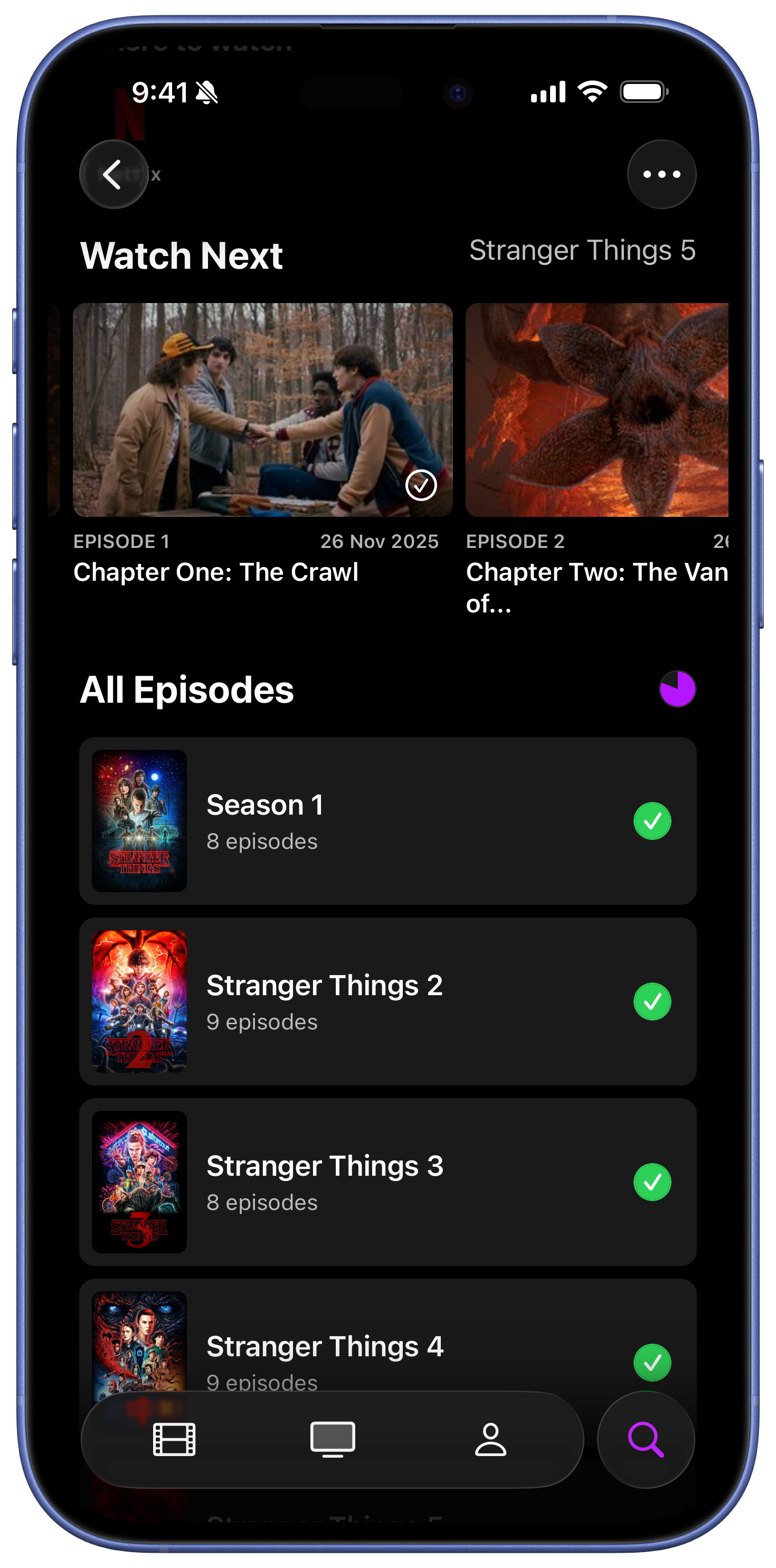The height and width of the screenshot is (1568, 776).
Task: Open Chapter Two episode thumbnail
Action: point(597,410)
